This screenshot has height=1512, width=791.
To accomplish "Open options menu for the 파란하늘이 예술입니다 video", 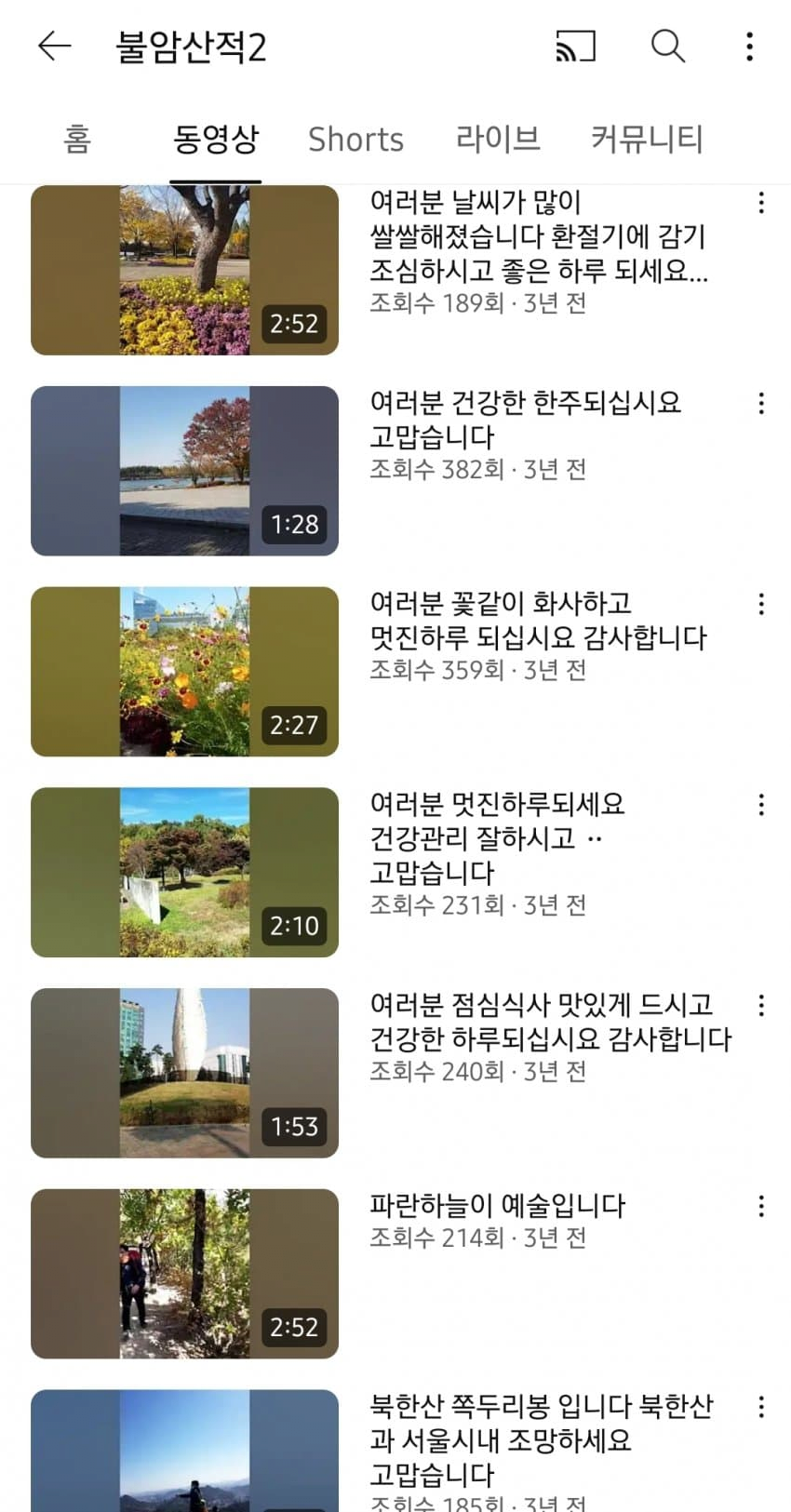I will [761, 1207].
